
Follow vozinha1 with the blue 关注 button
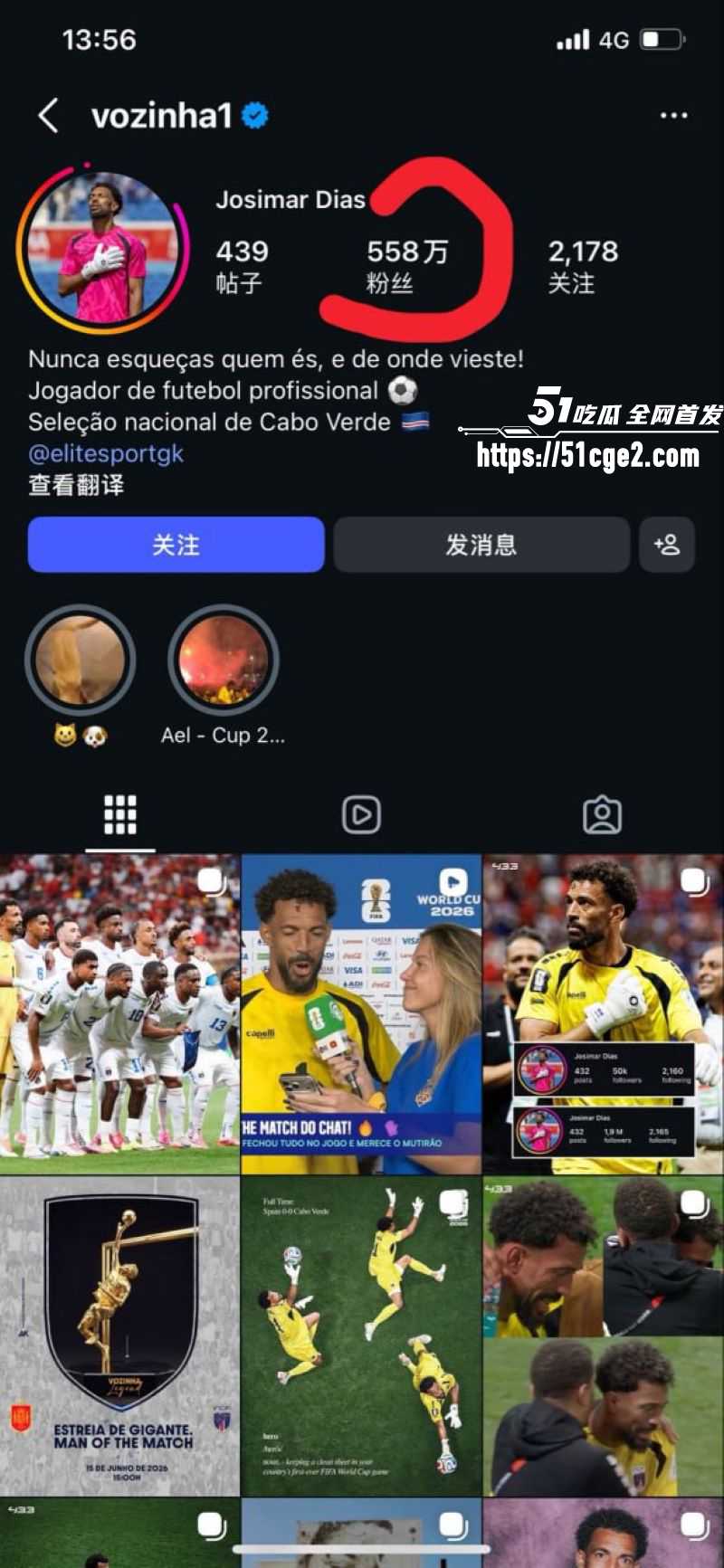pyautogui.click(x=176, y=545)
